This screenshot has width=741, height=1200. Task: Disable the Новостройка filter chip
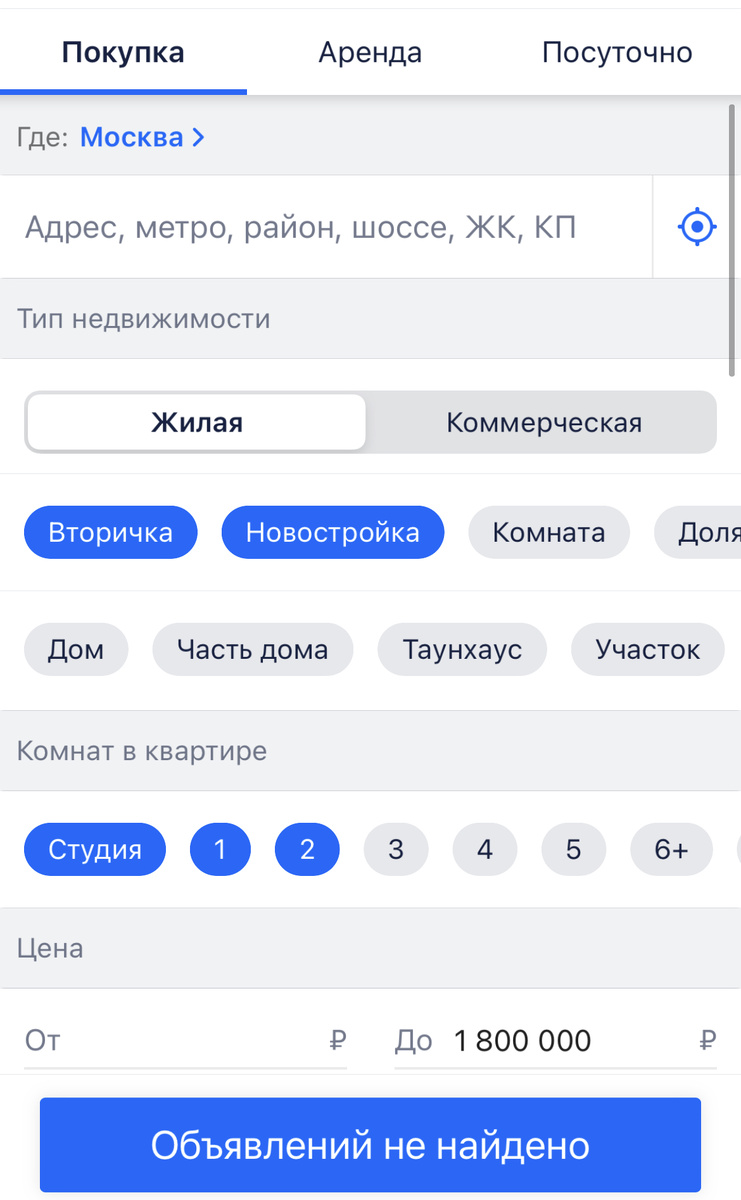pyautogui.click(x=332, y=532)
